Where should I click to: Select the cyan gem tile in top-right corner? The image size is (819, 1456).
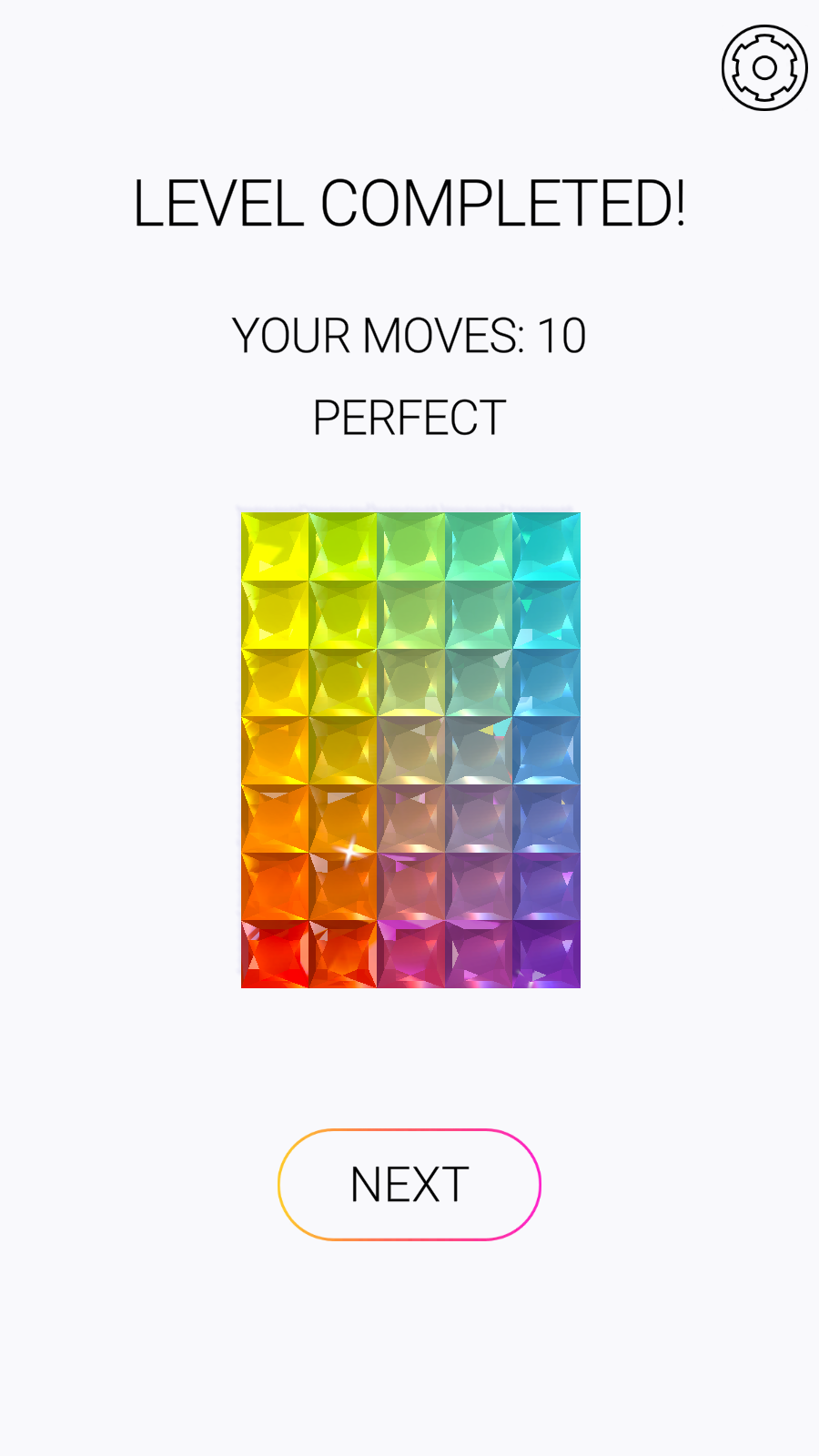pos(546,546)
